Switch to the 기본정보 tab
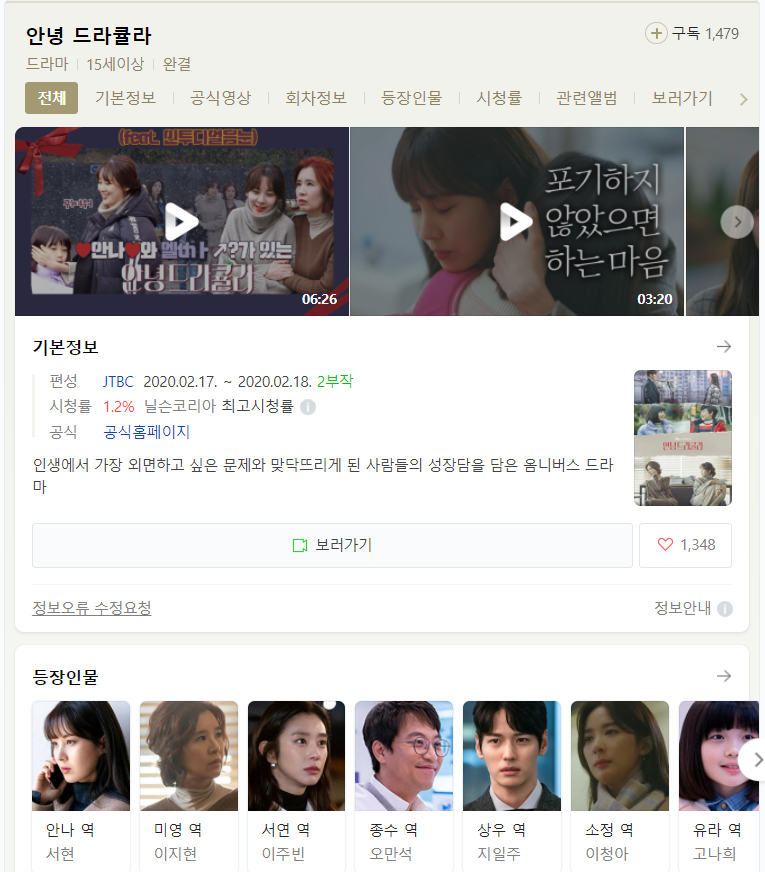 [125, 98]
